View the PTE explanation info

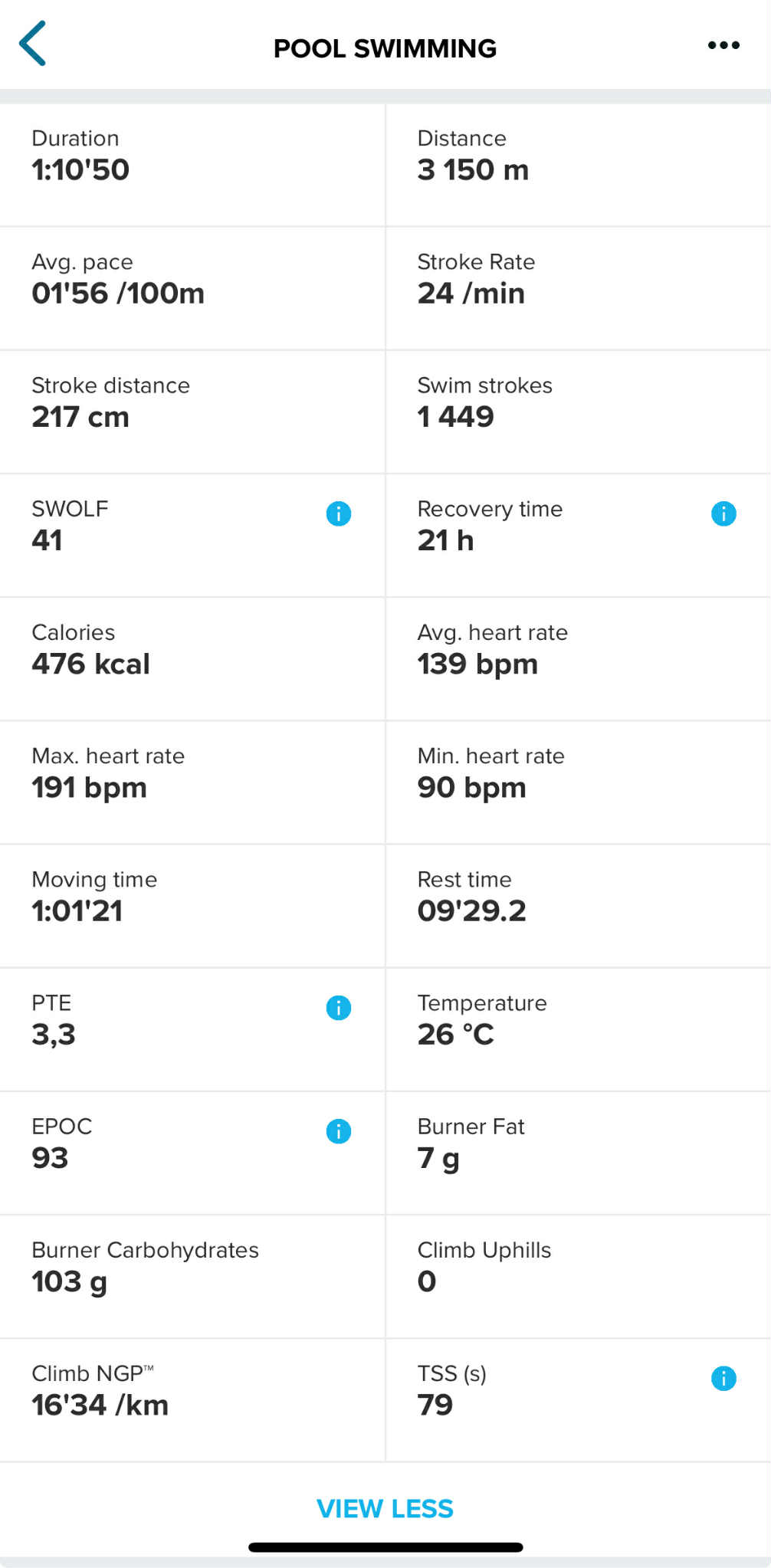338,1008
